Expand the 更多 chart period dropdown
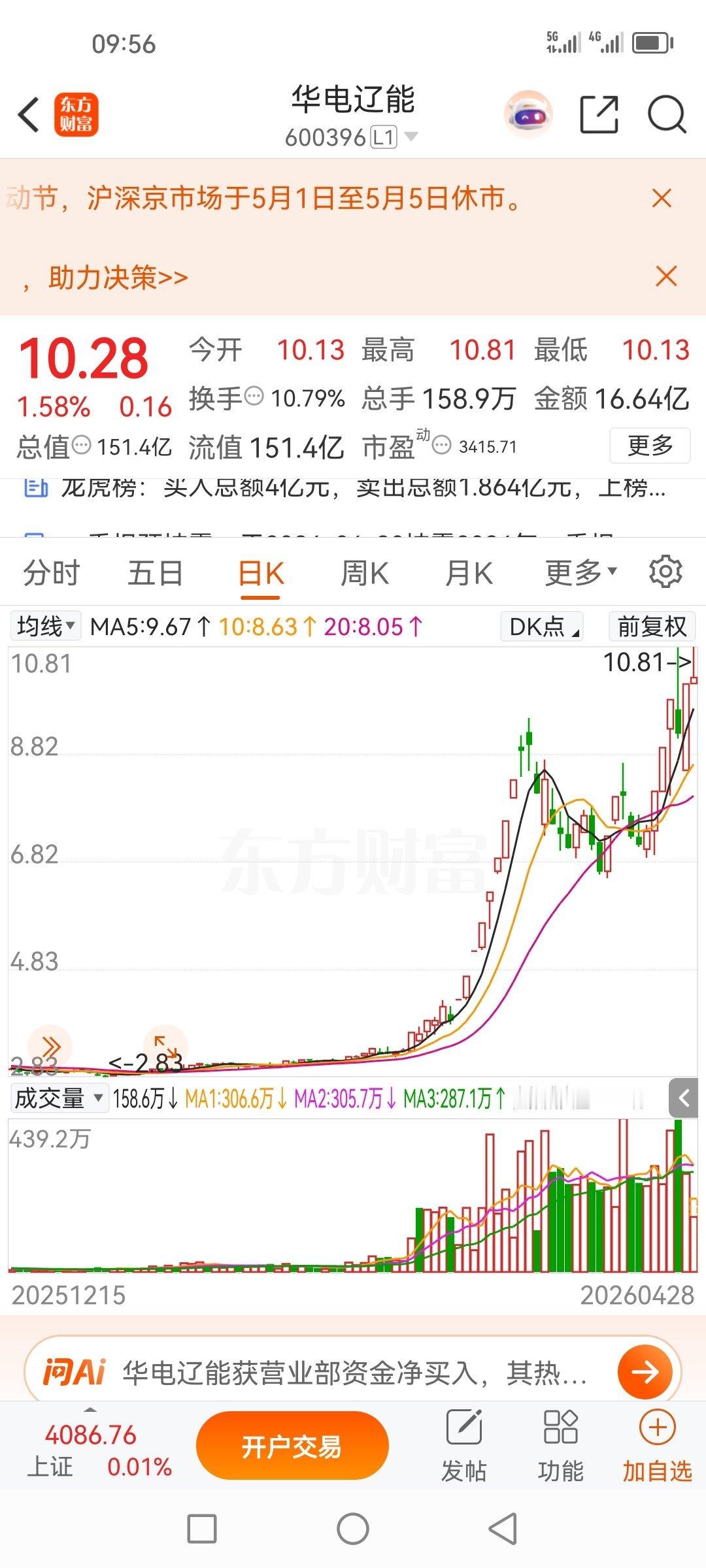This screenshot has width=706, height=1568. (580, 573)
